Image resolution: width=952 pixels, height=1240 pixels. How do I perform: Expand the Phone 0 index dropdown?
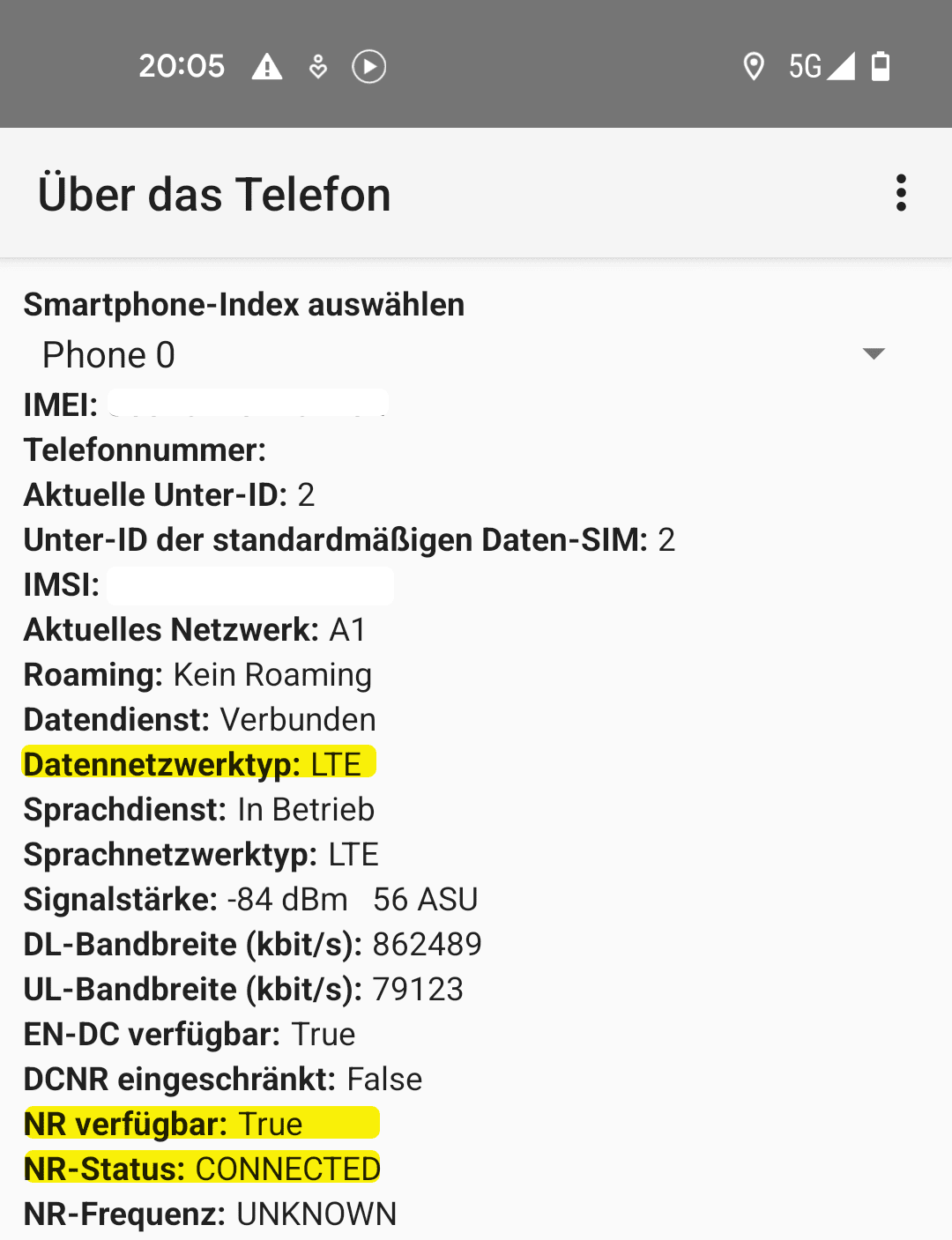coord(873,354)
